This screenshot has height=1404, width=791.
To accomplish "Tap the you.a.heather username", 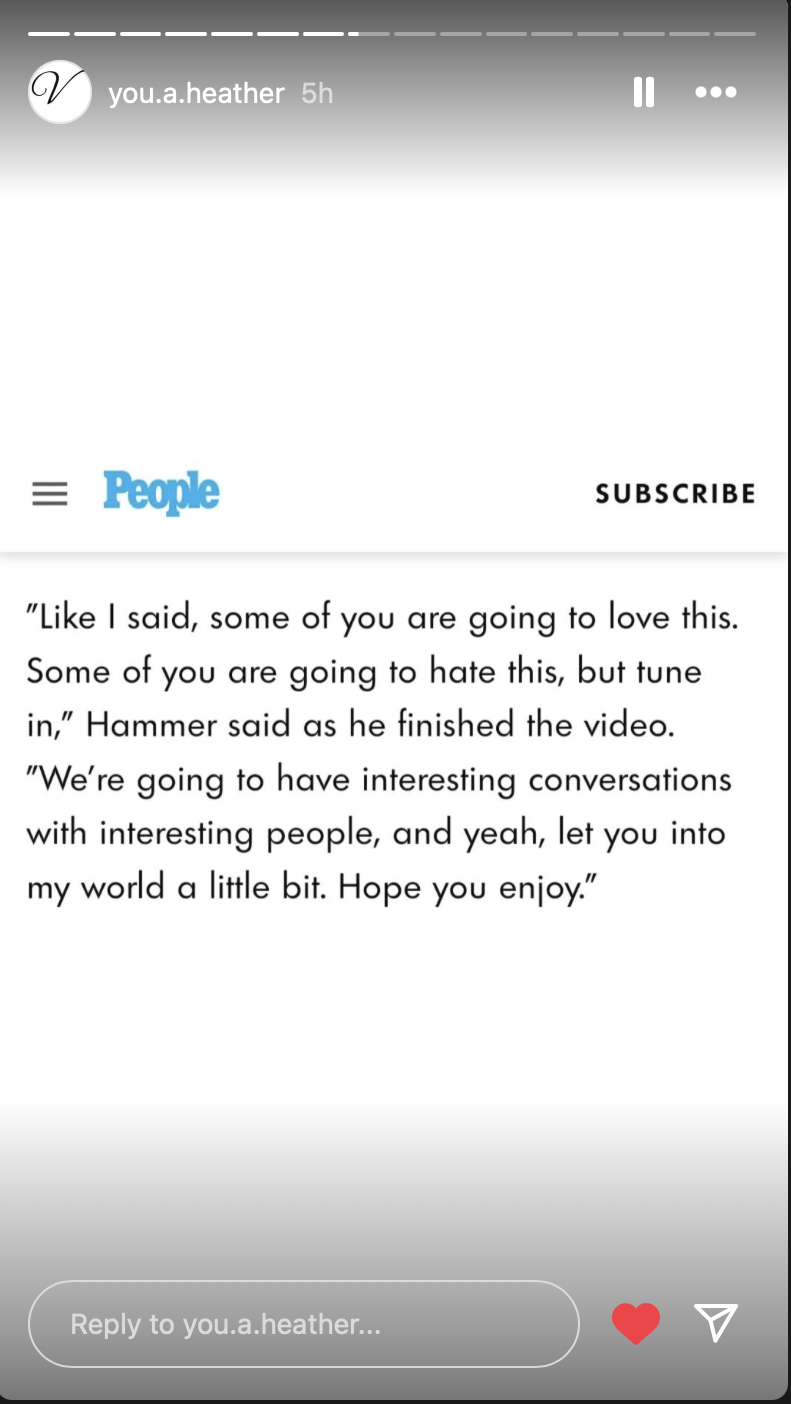I will (x=196, y=94).
